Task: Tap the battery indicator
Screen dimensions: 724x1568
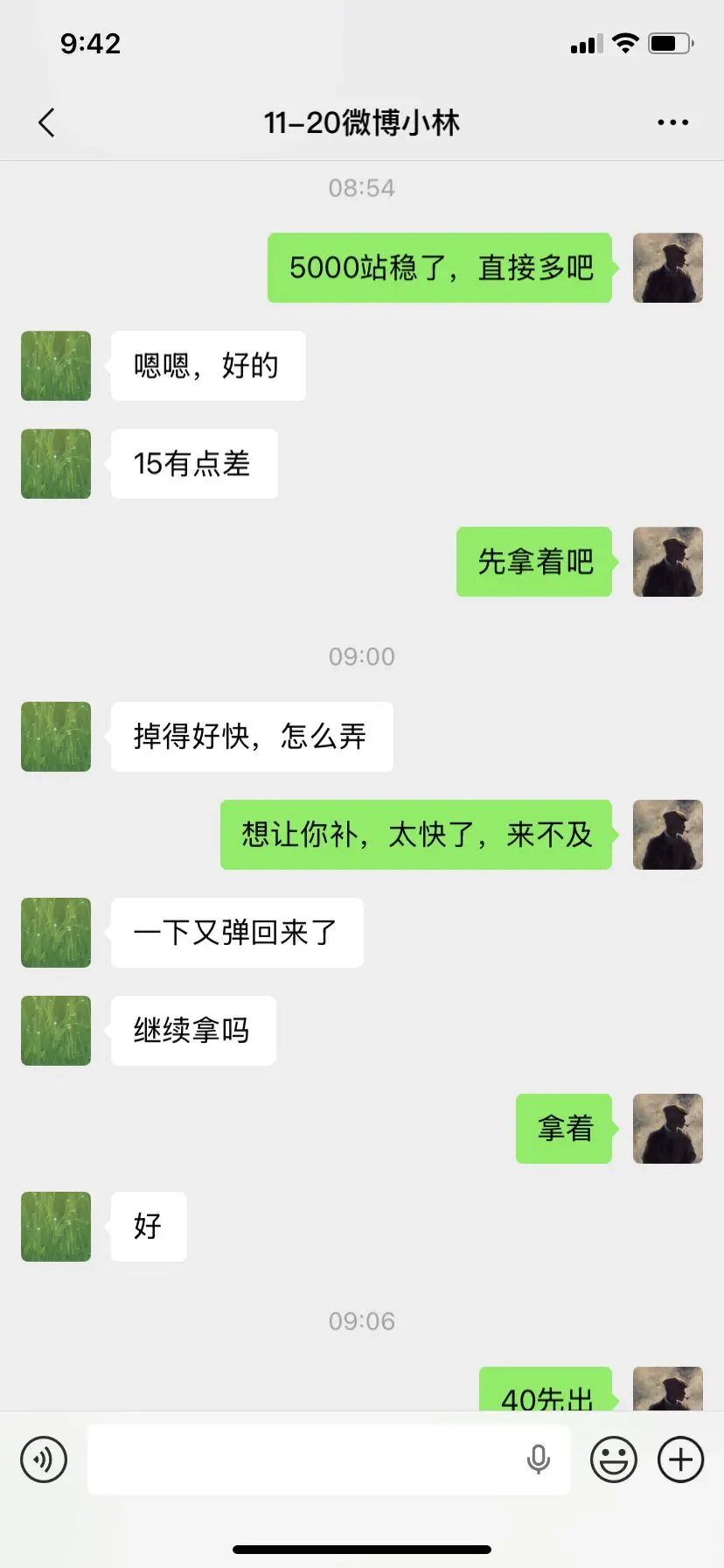Action: click(666, 43)
